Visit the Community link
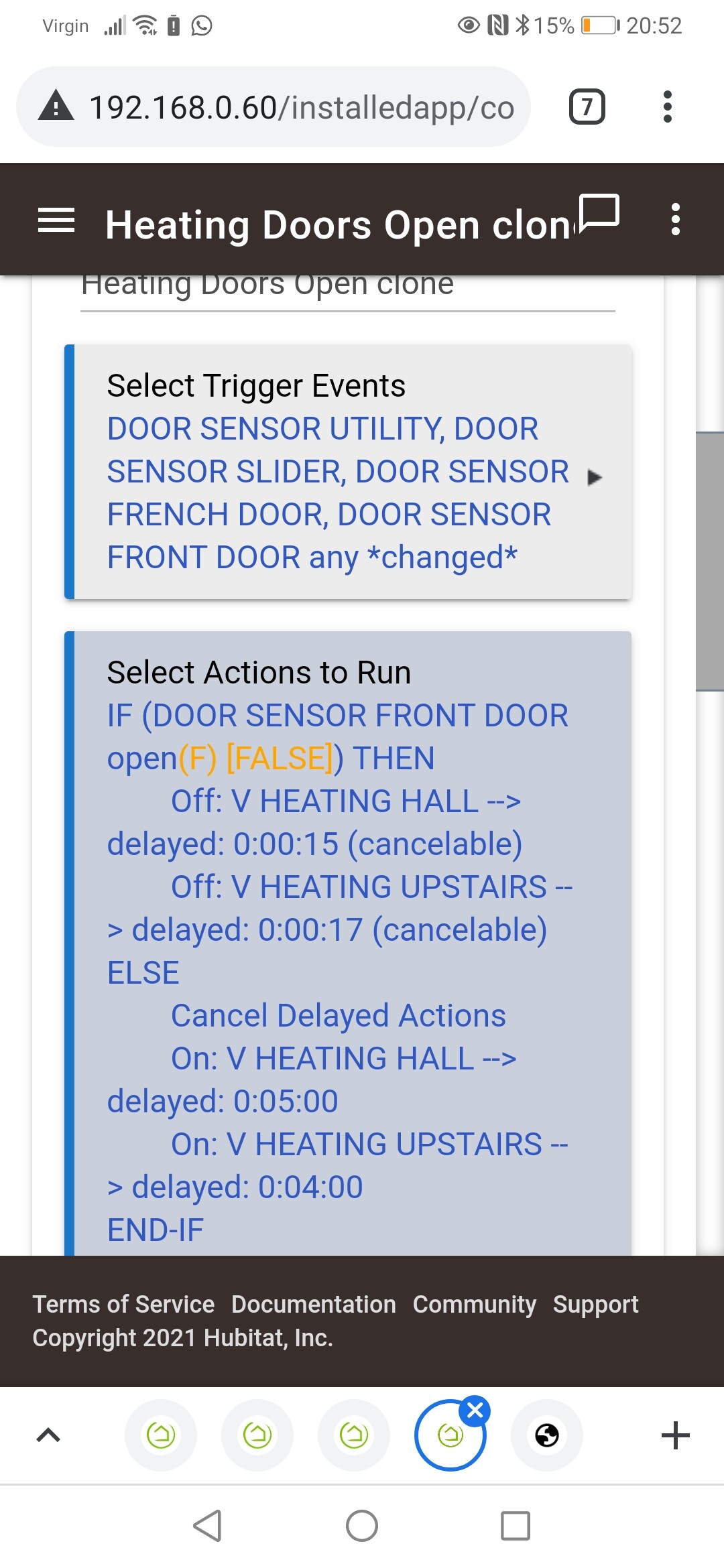The height and width of the screenshot is (1568, 724). pyautogui.click(x=474, y=1304)
